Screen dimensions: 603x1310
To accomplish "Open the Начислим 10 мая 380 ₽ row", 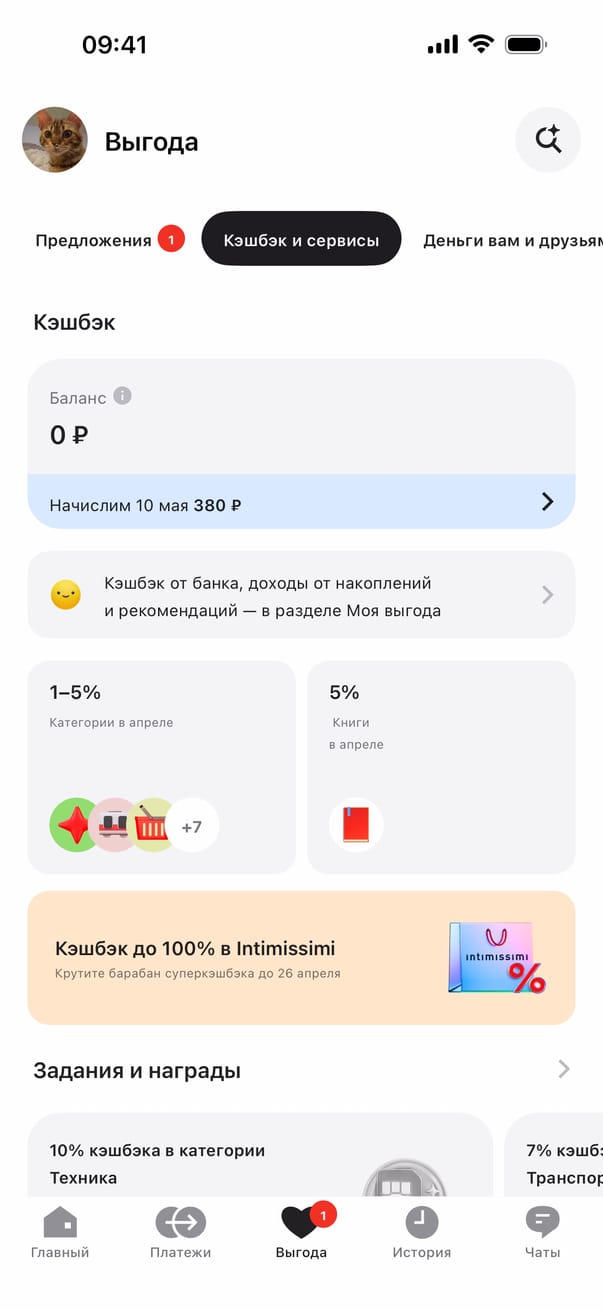I will 301,502.
